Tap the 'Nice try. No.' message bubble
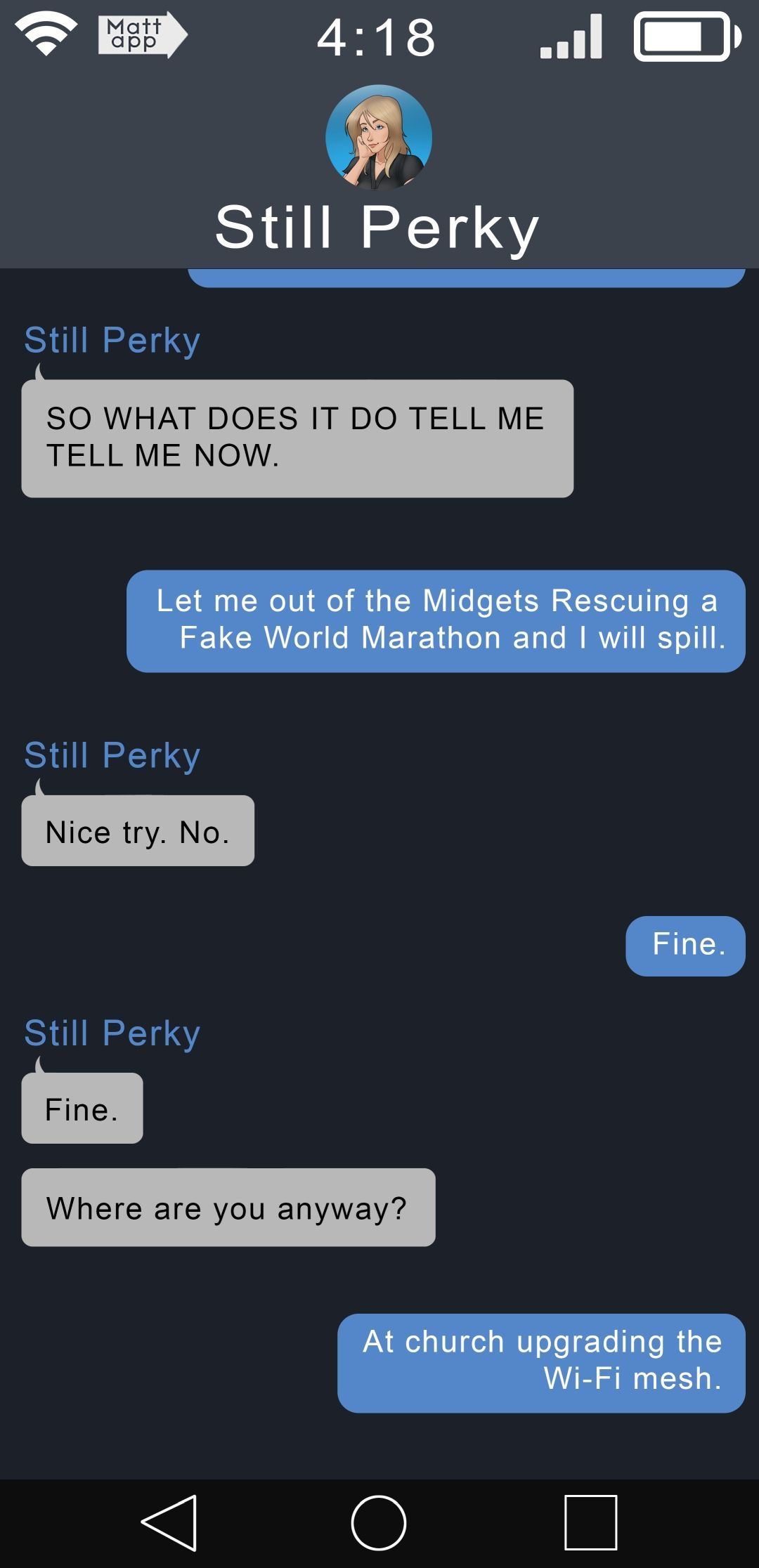 [137, 831]
